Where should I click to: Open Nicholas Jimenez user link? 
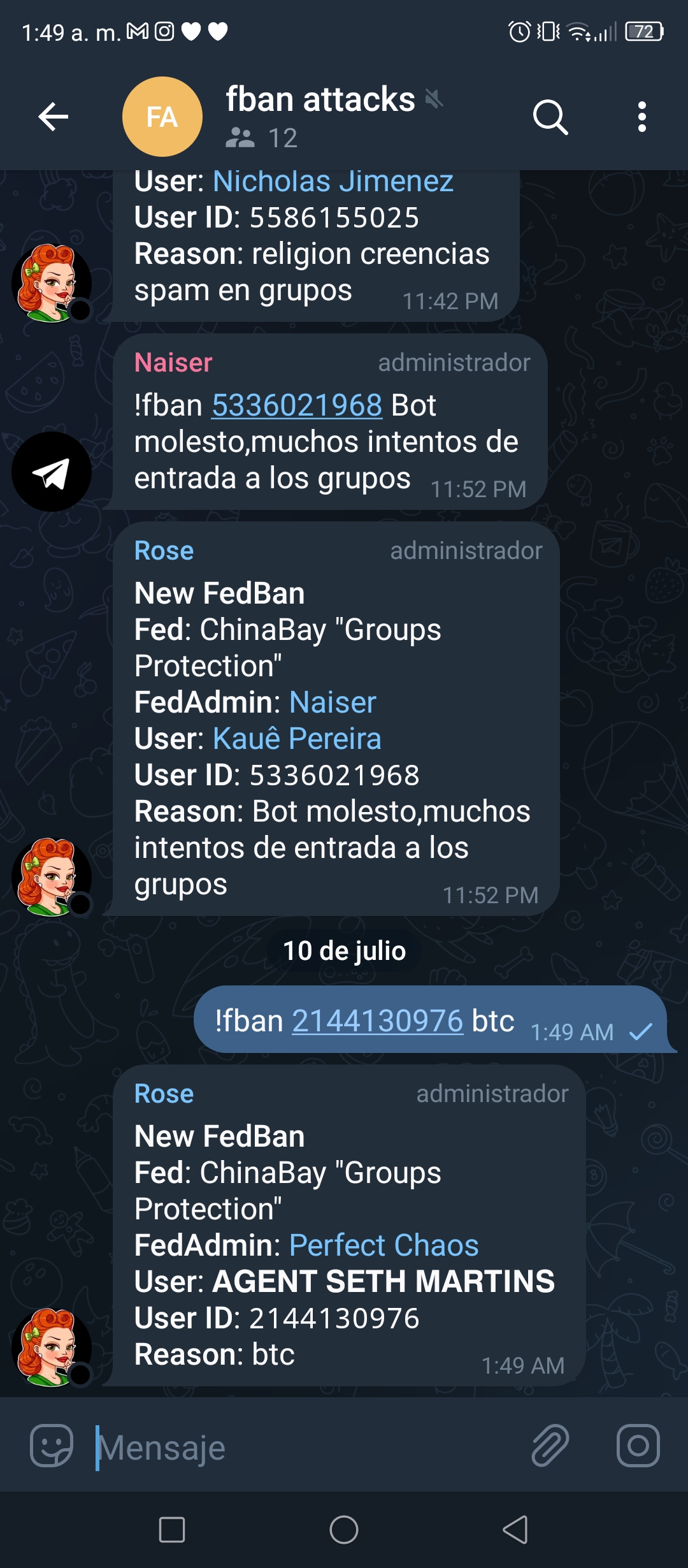[333, 181]
